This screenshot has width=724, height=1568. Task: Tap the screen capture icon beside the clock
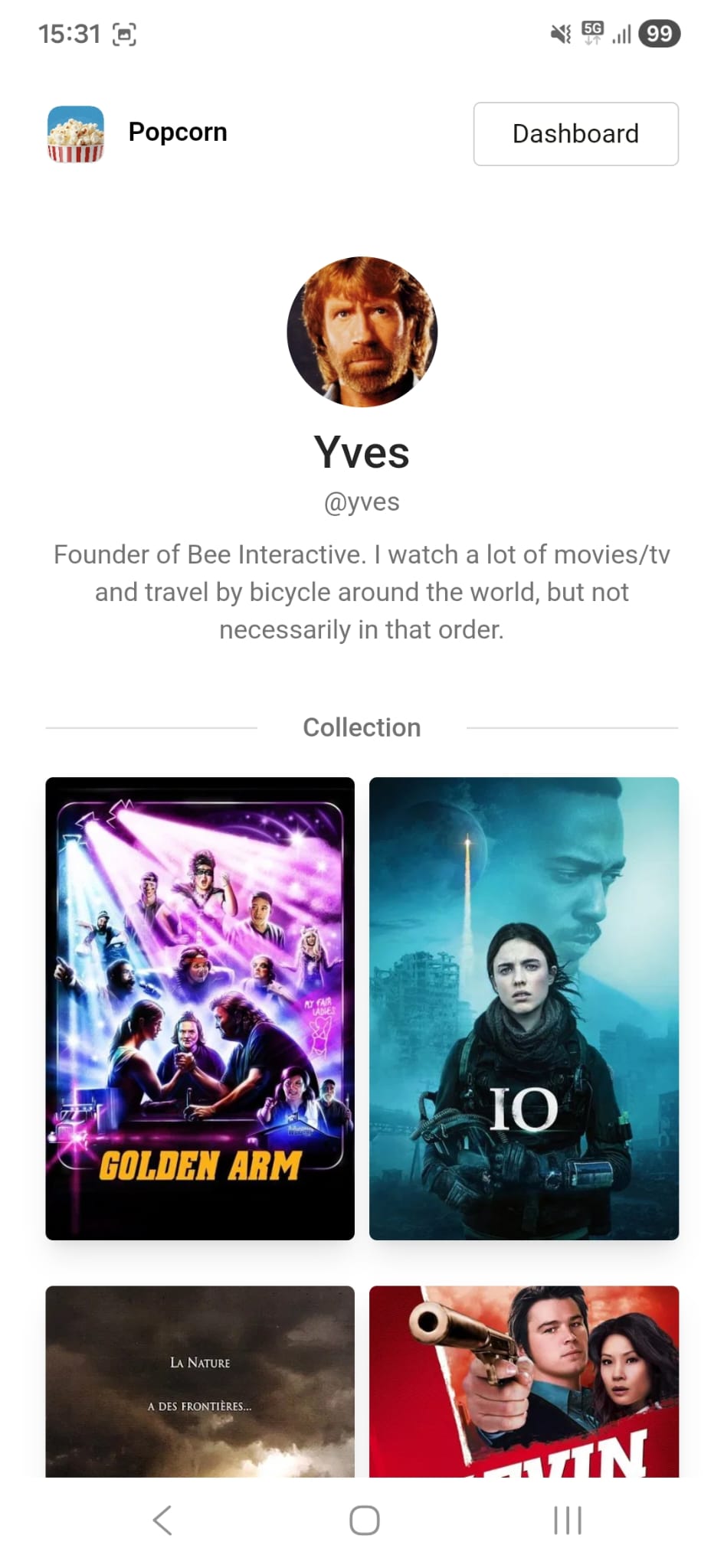click(125, 34)
